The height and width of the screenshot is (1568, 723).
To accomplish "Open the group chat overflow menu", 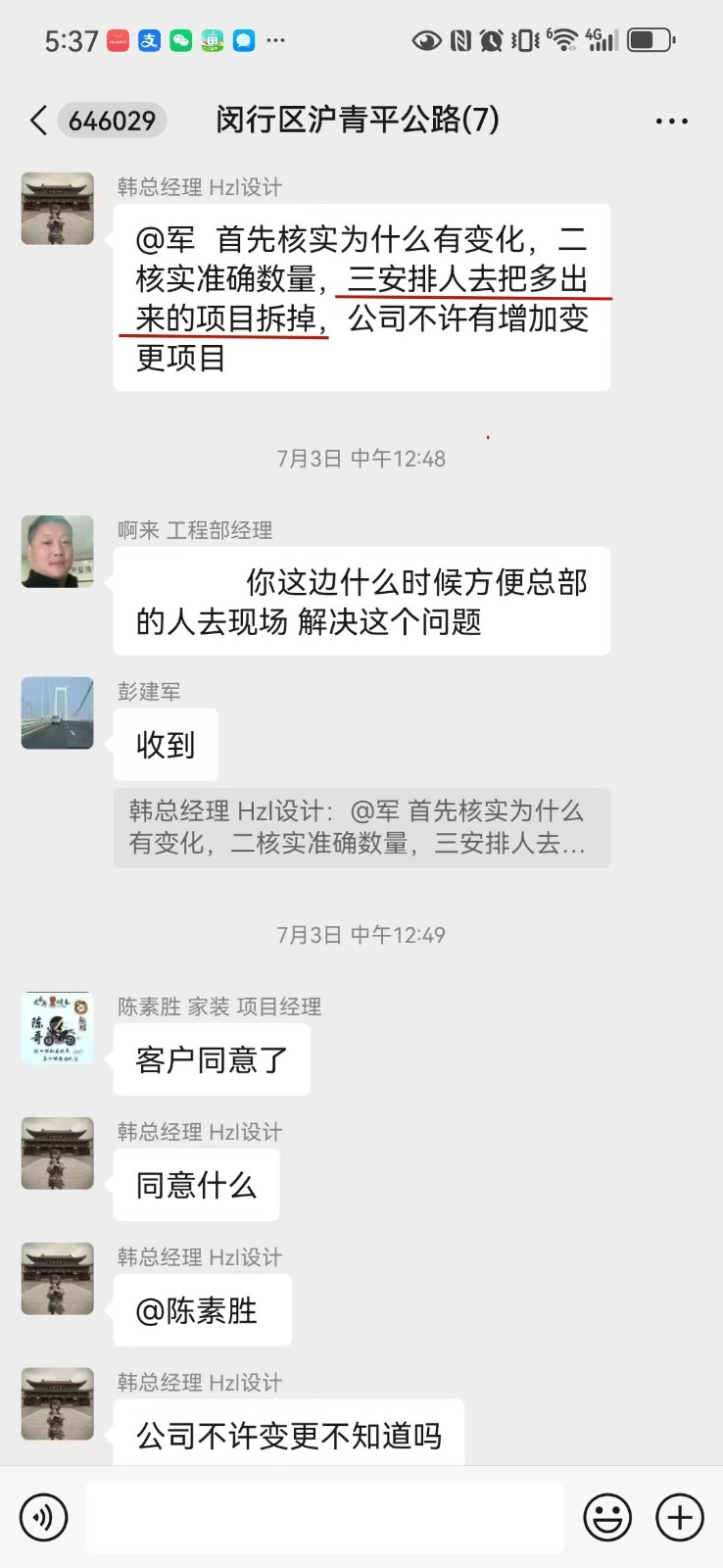I will (x=671, y=122).
